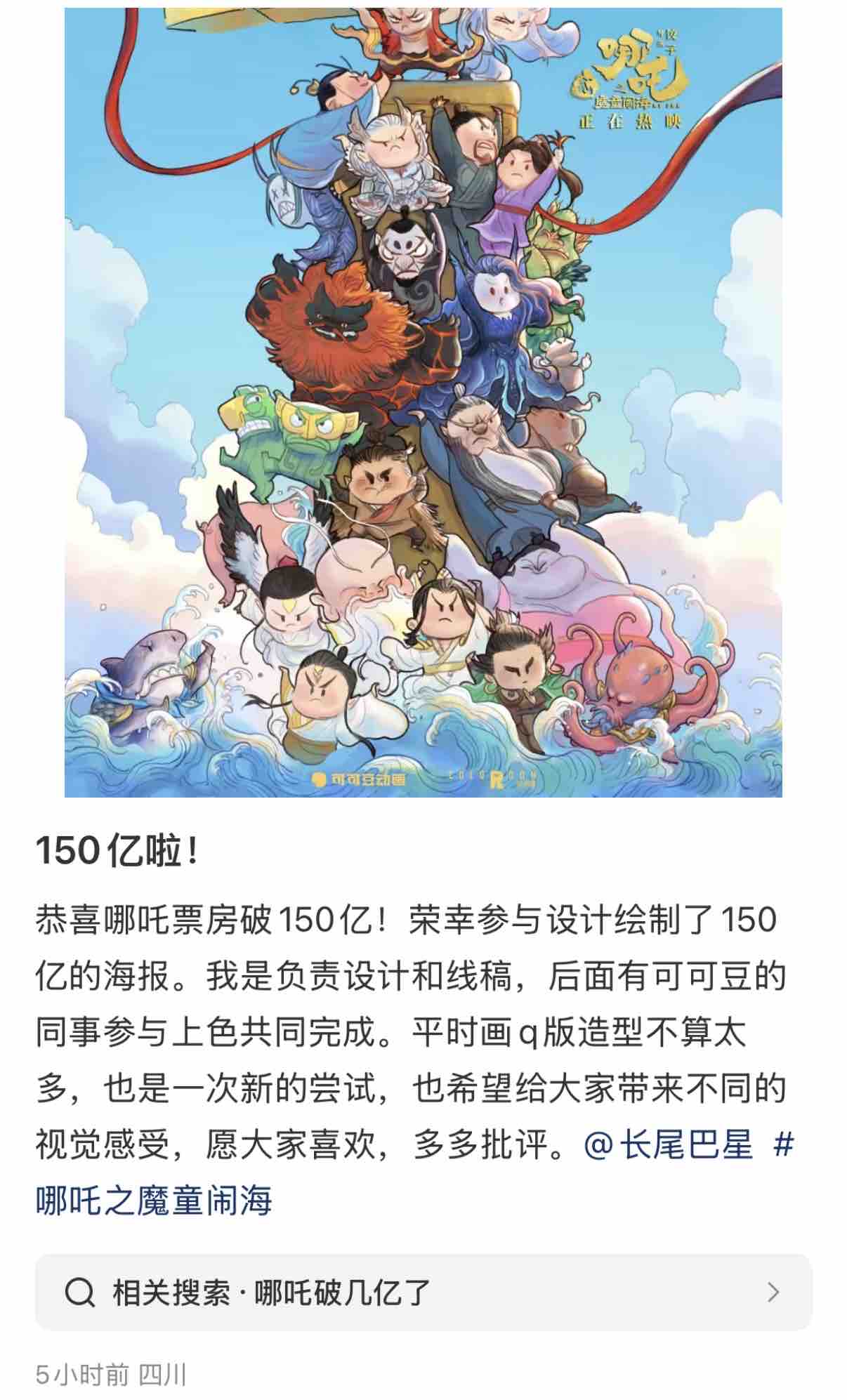The height and width of the screenshot is (1400, 847).
Task: Open the @长尾巴星 mention link
Action: tap(667, 1144)
